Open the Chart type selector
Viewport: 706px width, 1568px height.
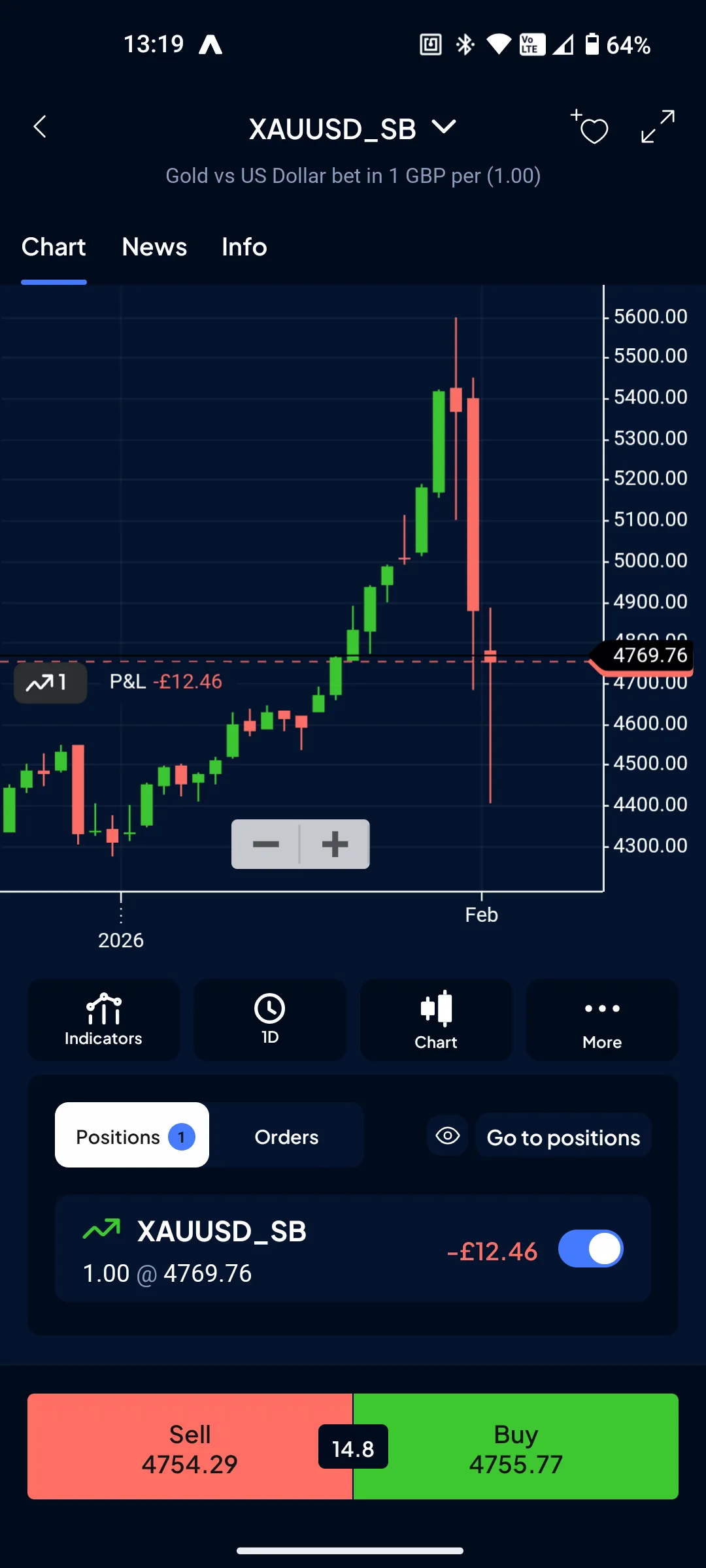click(436, 1020)
